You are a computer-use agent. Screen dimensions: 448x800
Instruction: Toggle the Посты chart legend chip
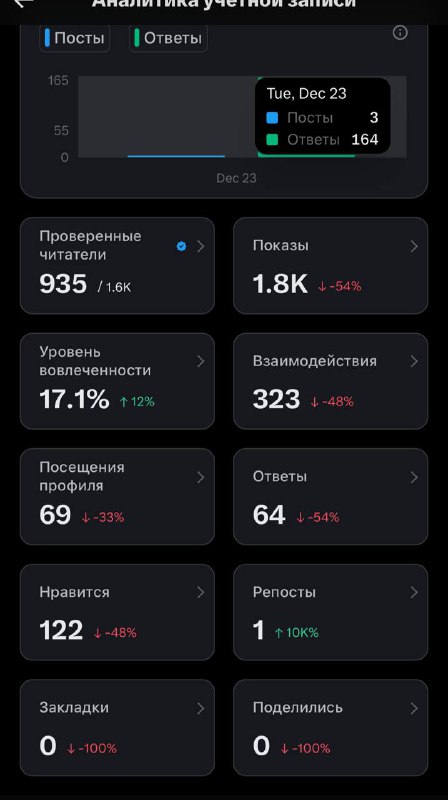tap(74, 38)
